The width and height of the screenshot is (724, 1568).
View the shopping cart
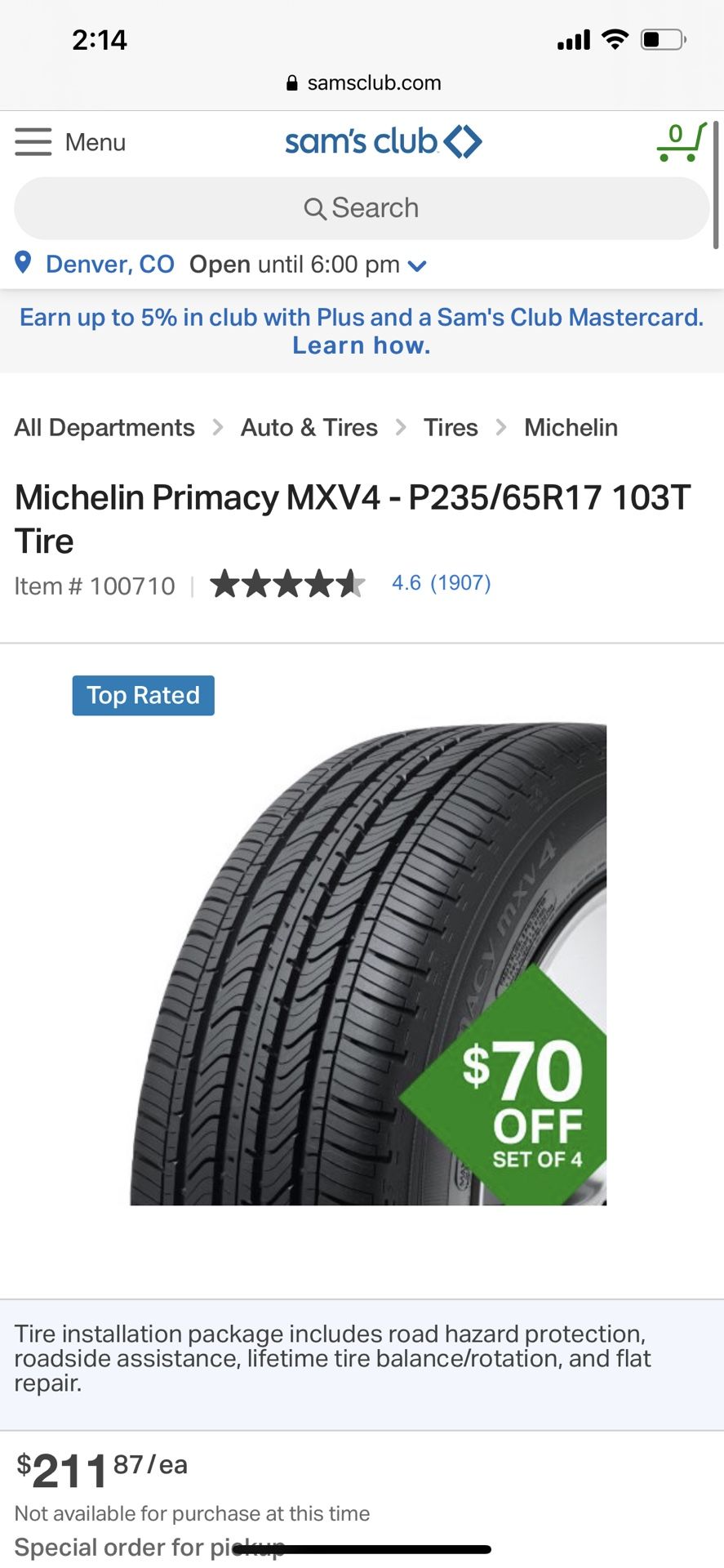point(677,144)
